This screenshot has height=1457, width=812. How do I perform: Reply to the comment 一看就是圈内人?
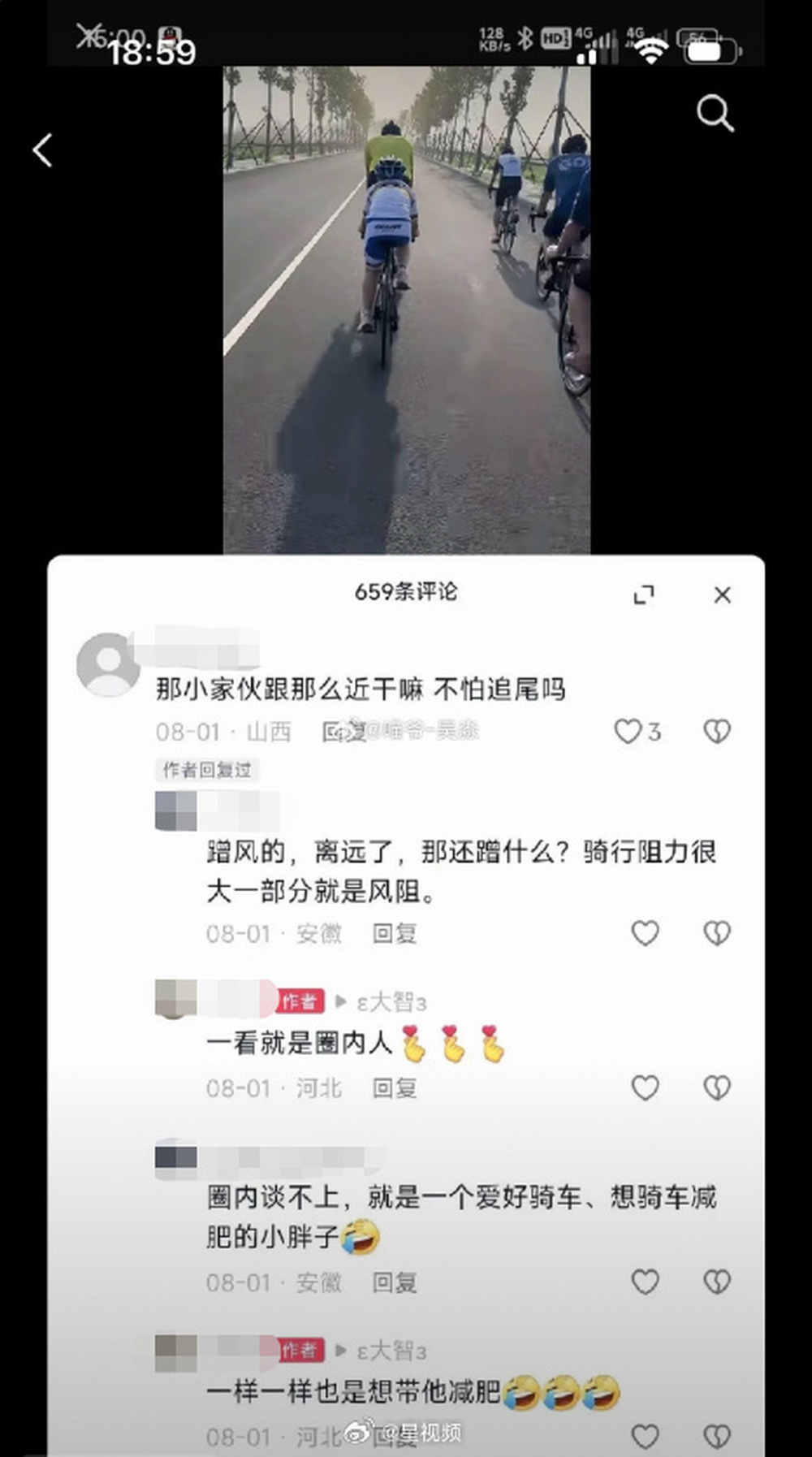pos(395,1088)
